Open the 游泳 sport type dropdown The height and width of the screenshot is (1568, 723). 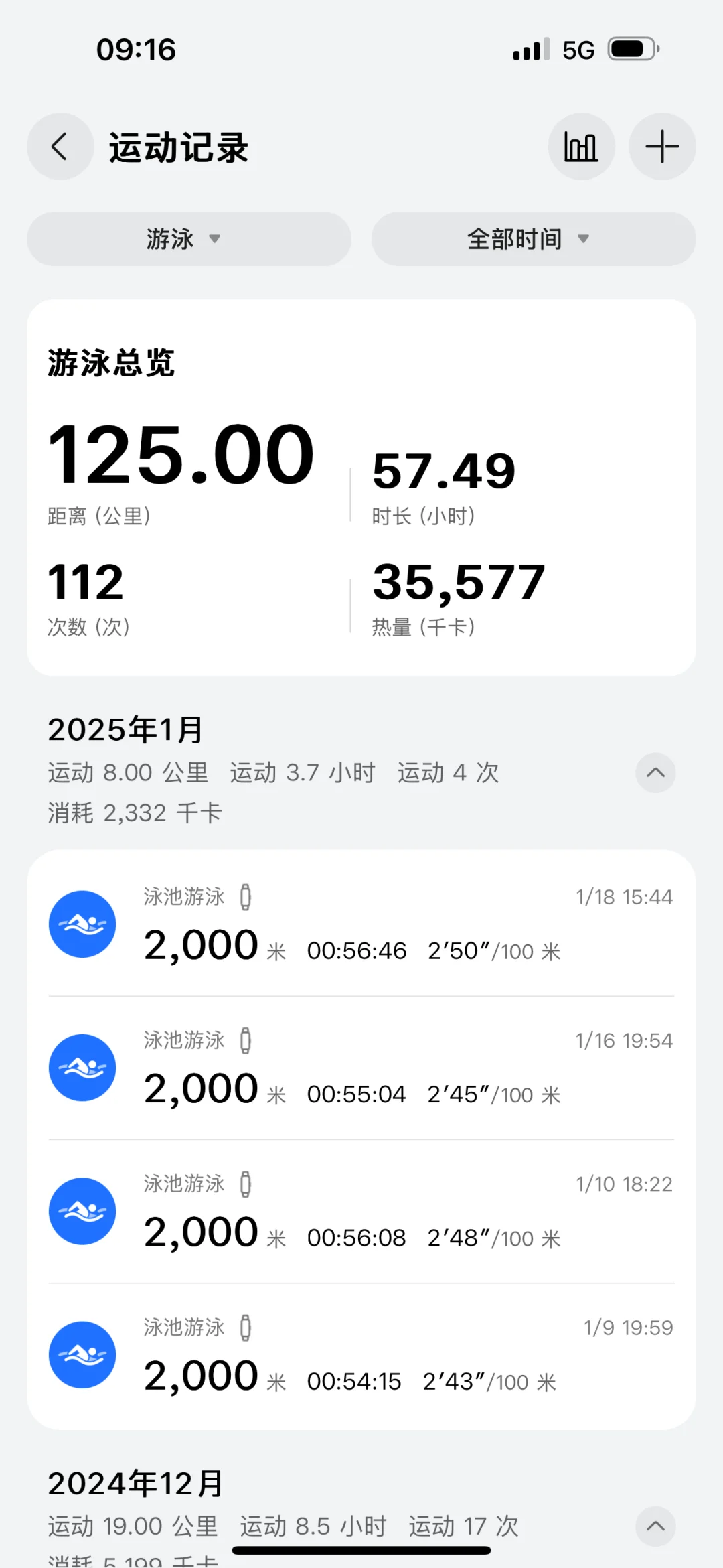pos(189,239)
